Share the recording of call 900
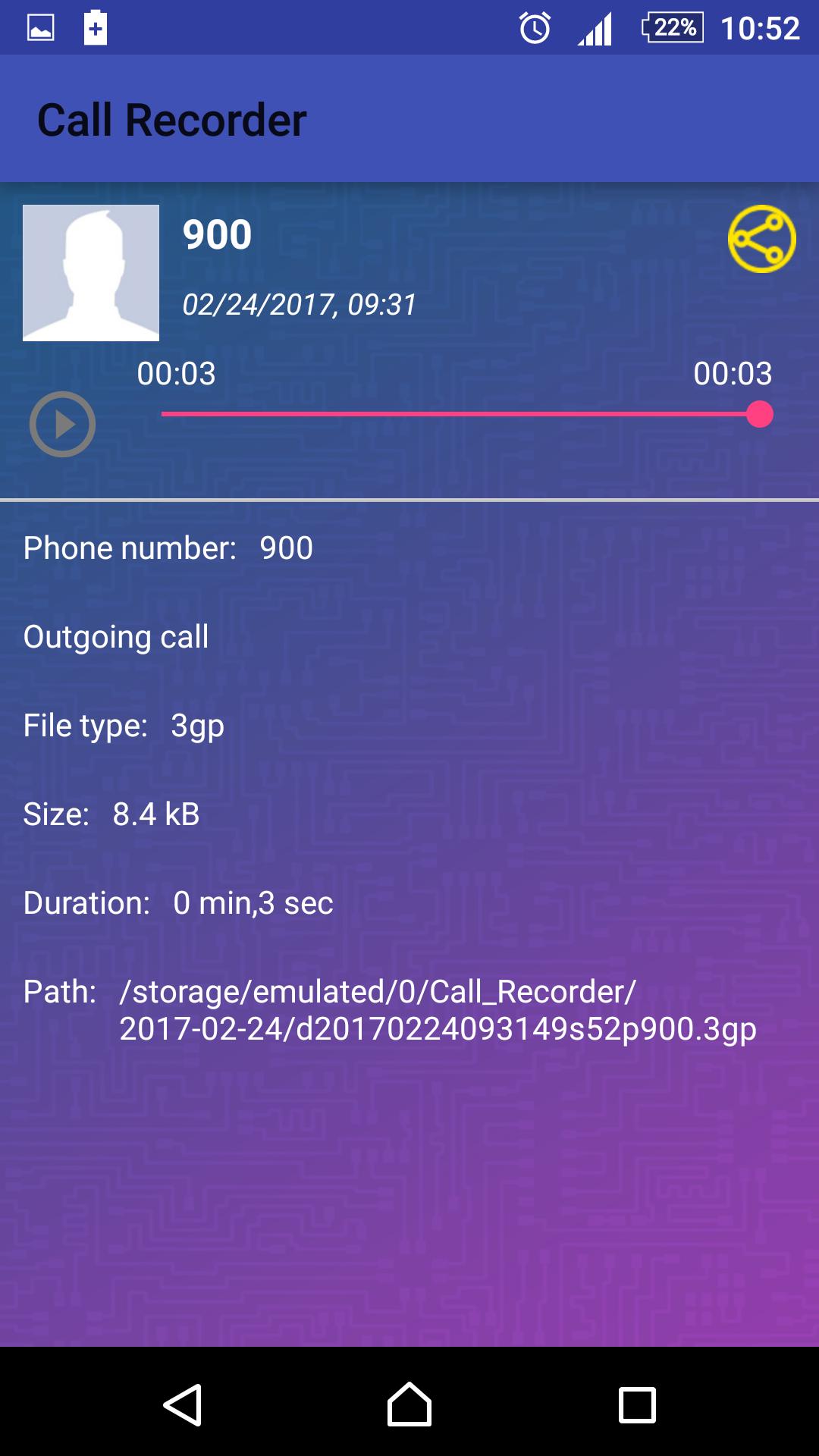 tap(761, 239)
